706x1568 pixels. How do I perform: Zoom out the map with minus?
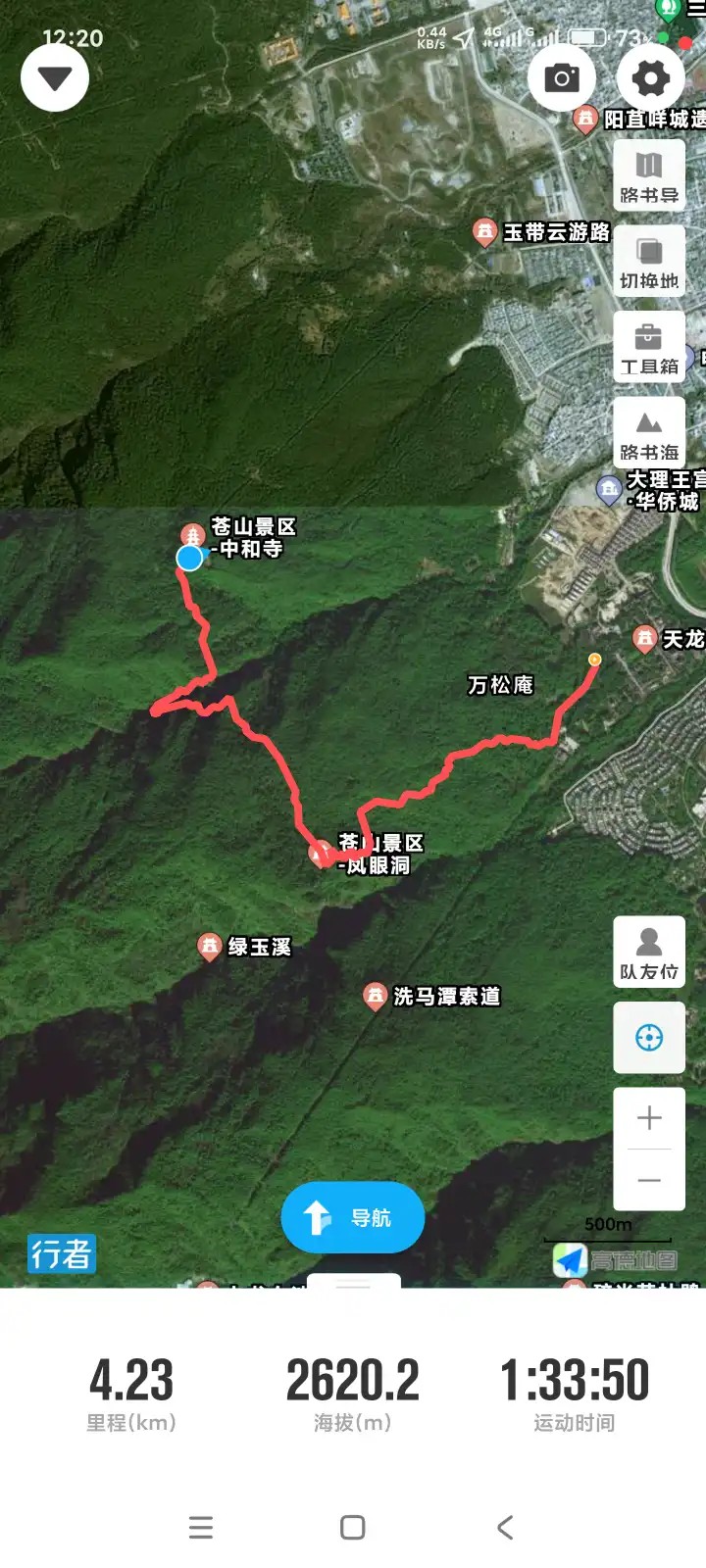pos(649,1180)
